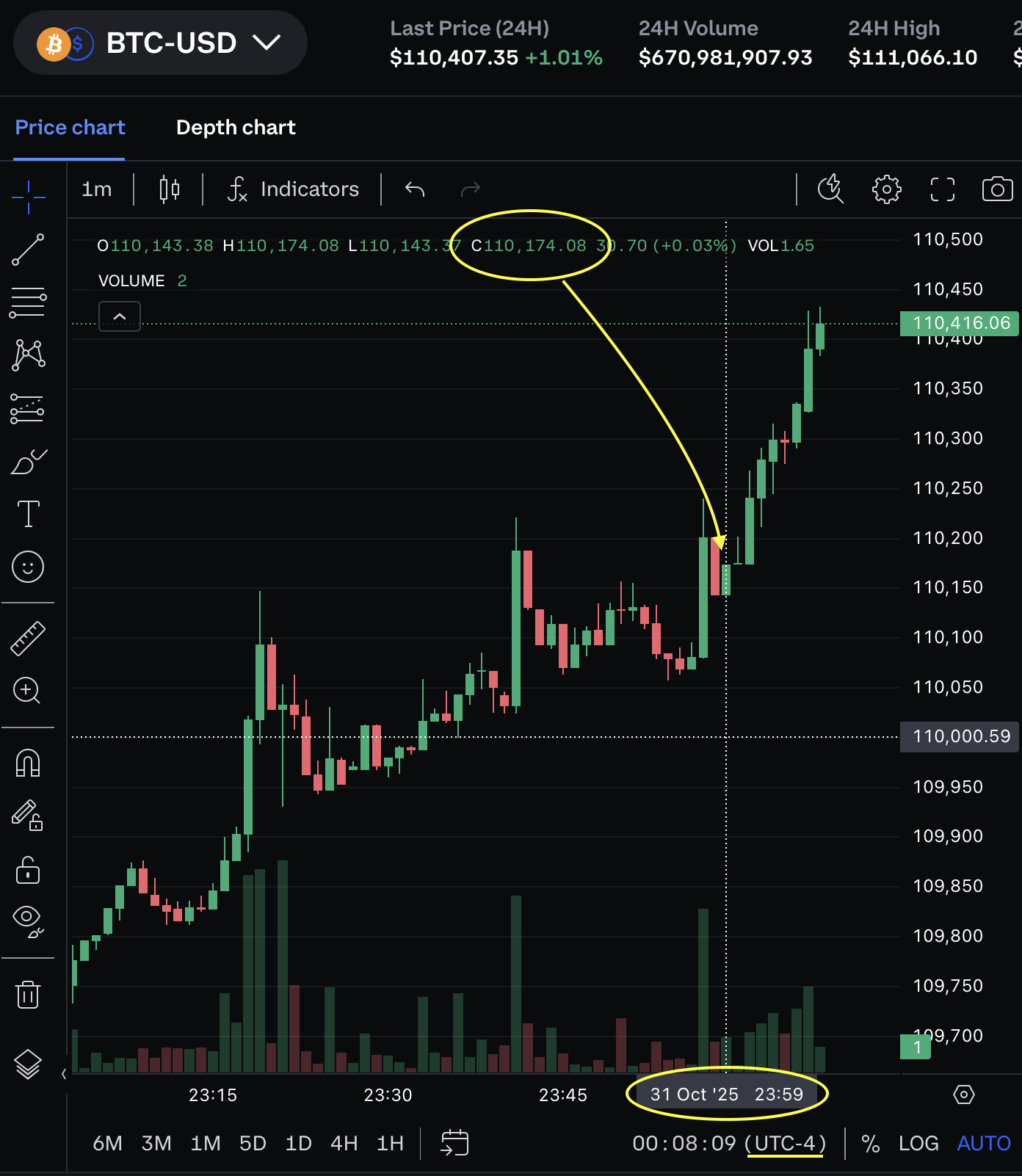Viewport: 1022px width, 1176px height.
Task: Open the chart settings gear
Action: tap(886, 189)
